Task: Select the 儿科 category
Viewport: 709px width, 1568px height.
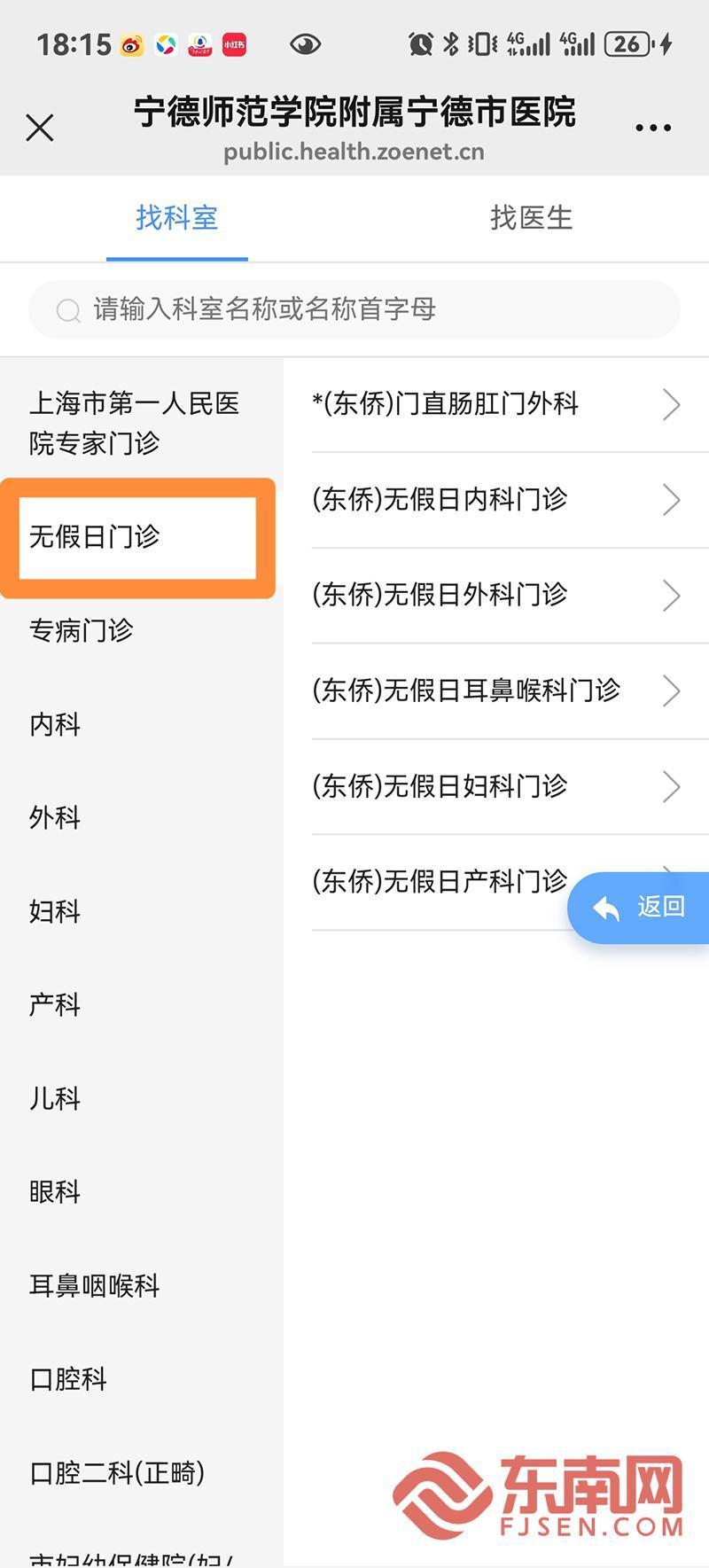Action: [x=55, y=1098]
